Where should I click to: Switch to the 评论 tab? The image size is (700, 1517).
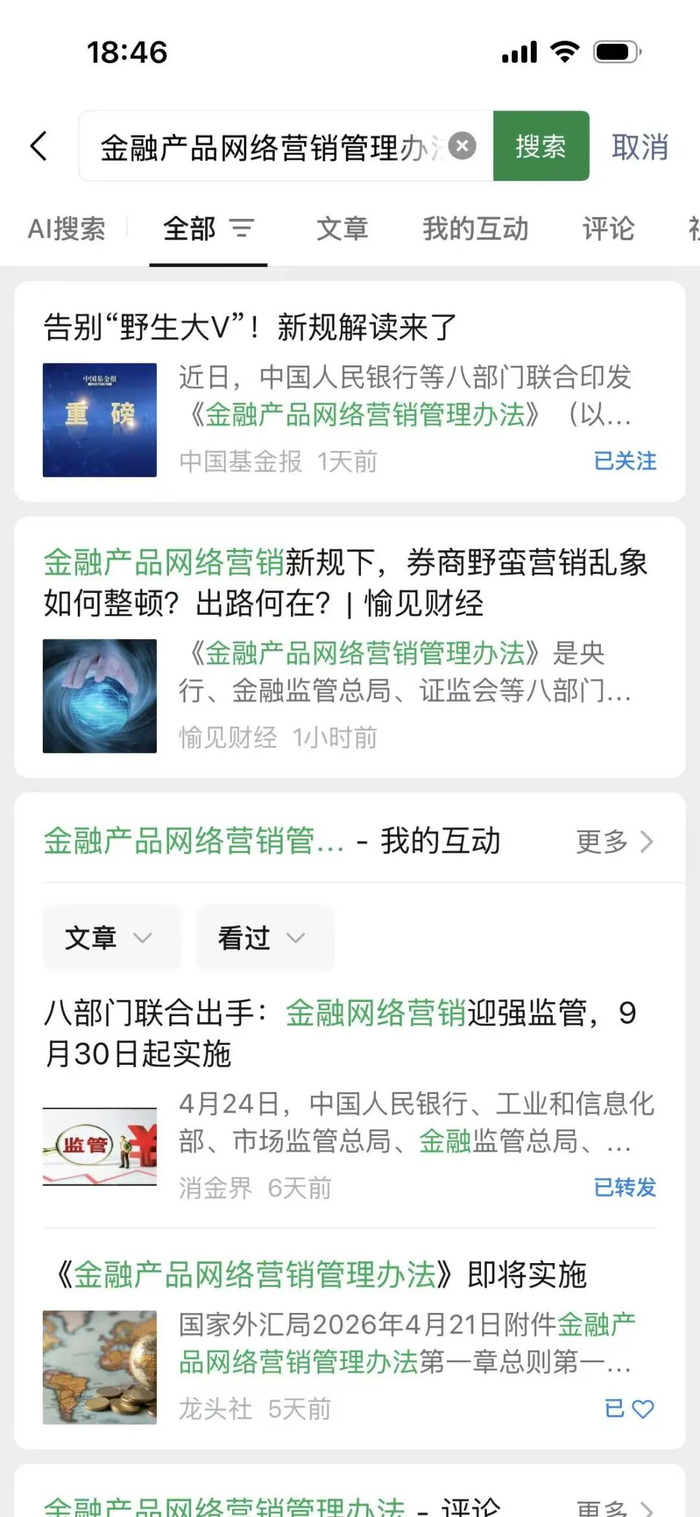pyautogui.click(x=608, y=228)
